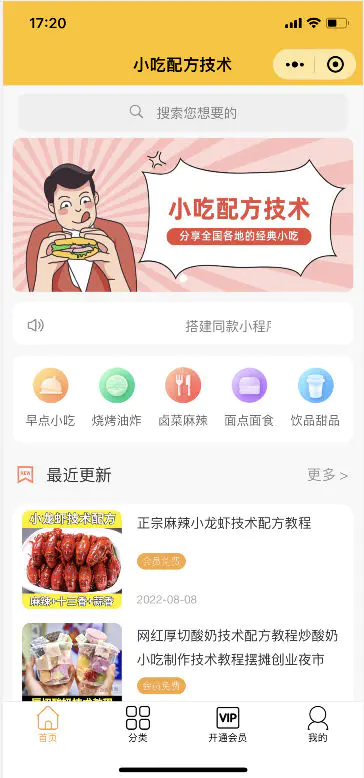Viewport: 364px width, 778px height.
Task: Select the 烧烤油炸 category
Action: (117, 397)
